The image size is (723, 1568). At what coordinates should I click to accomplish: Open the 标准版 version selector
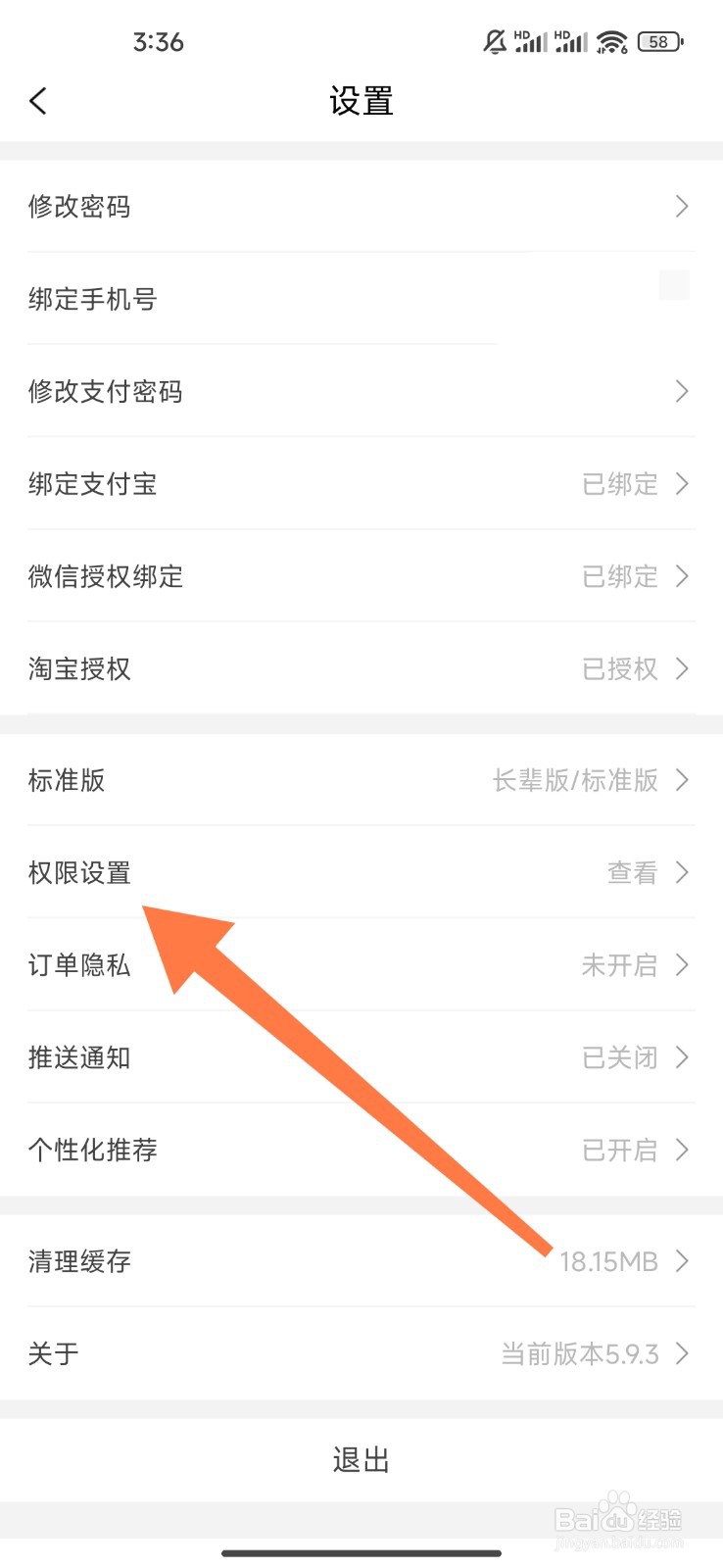[x=361, y=780]
